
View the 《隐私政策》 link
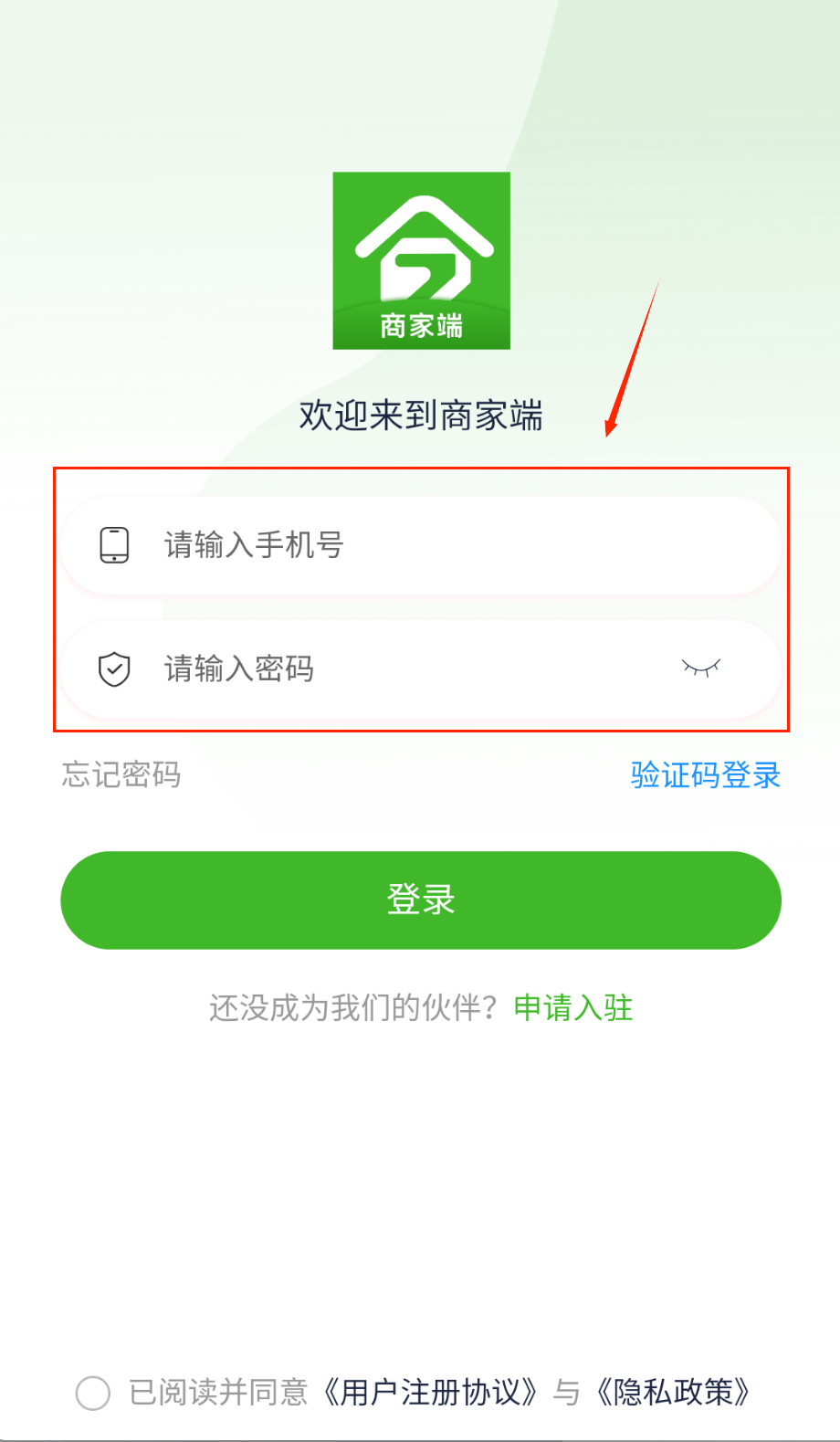(x=674, y=1393)
